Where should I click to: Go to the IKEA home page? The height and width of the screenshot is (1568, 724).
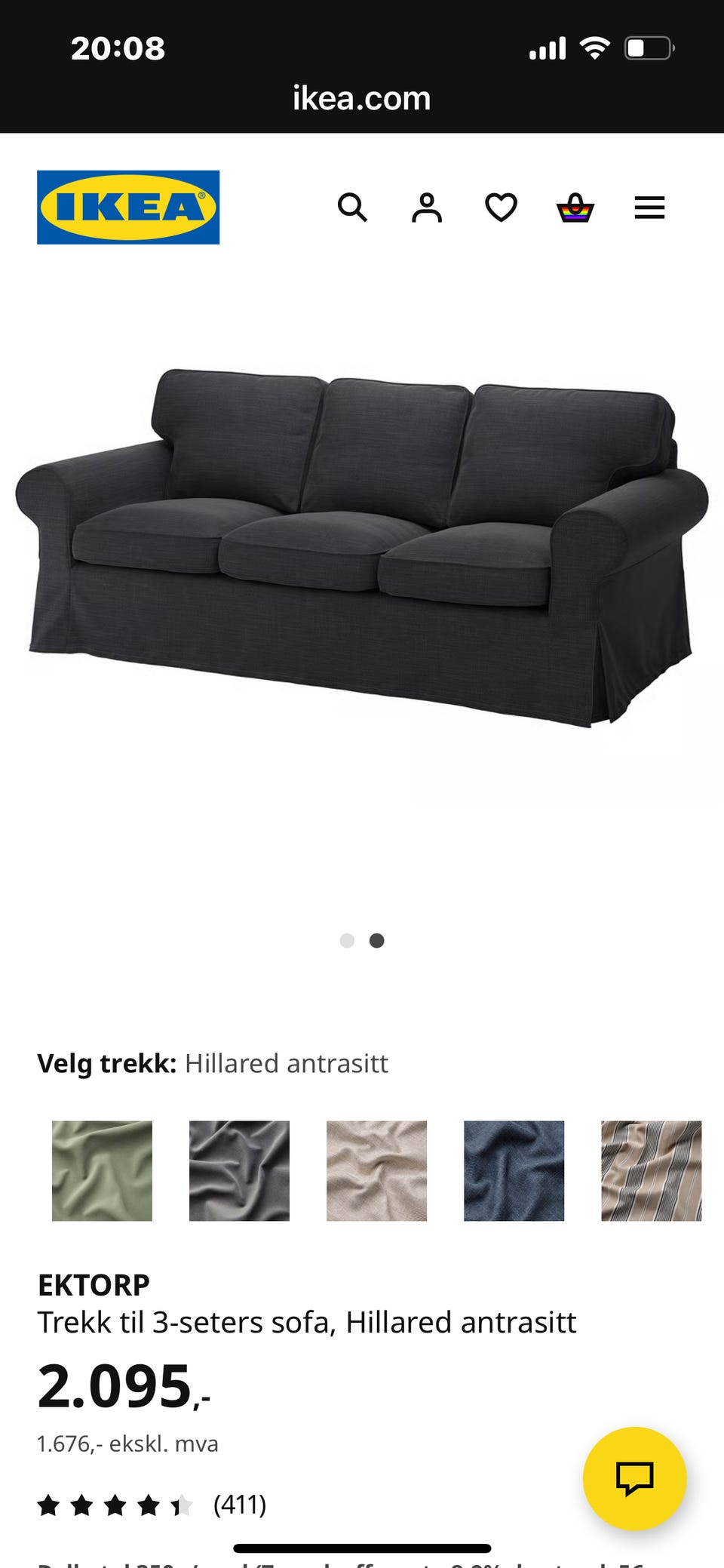pos(128,208)
